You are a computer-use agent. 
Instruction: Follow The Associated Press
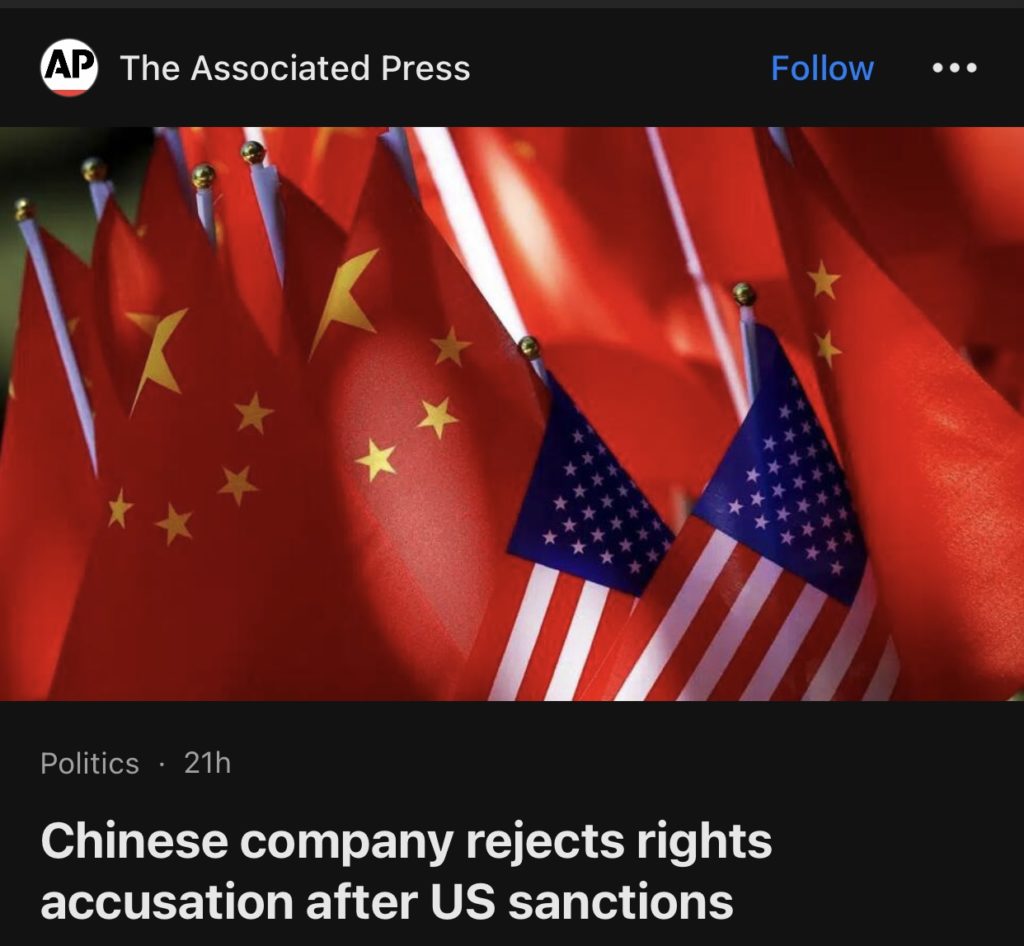point(822,68)
